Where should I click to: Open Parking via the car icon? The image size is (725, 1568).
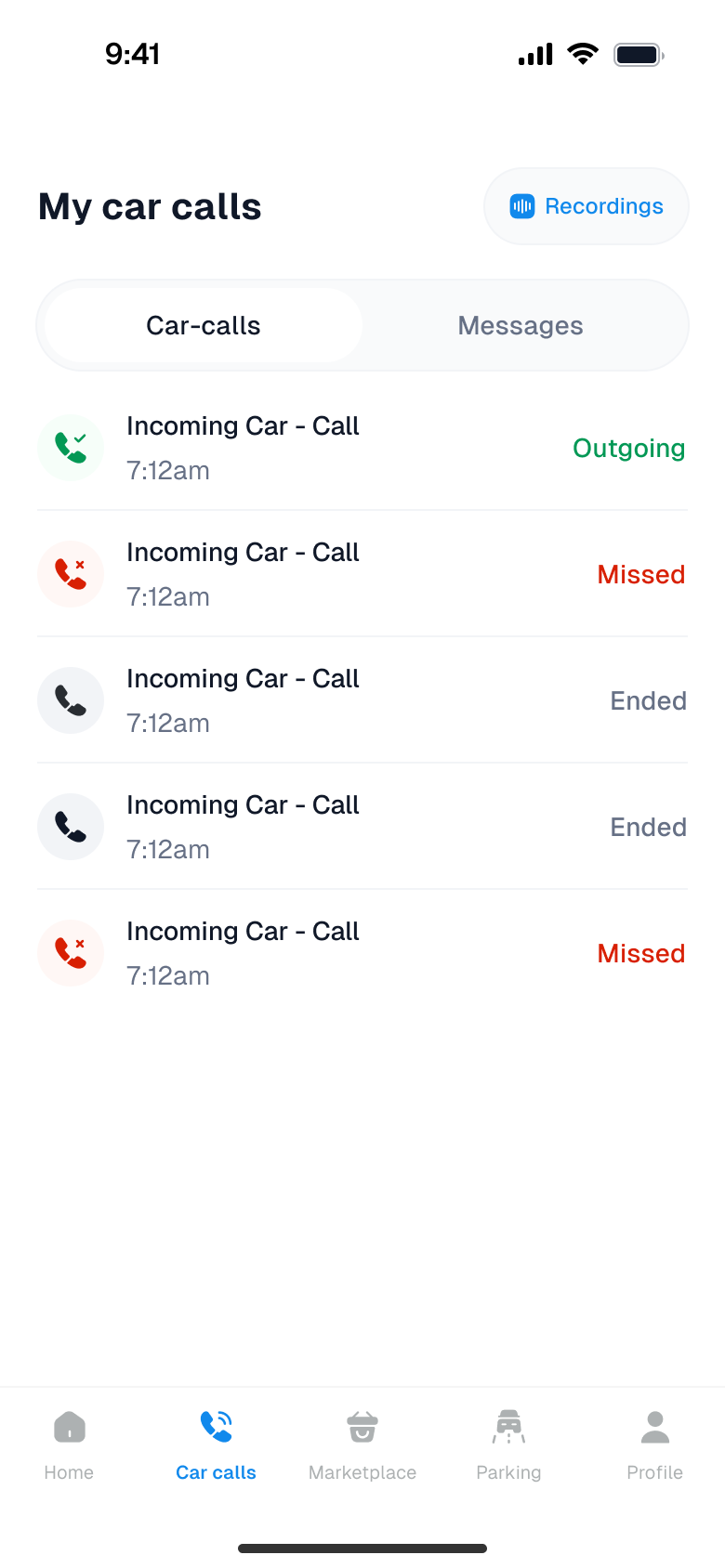tap(508, 1425)
